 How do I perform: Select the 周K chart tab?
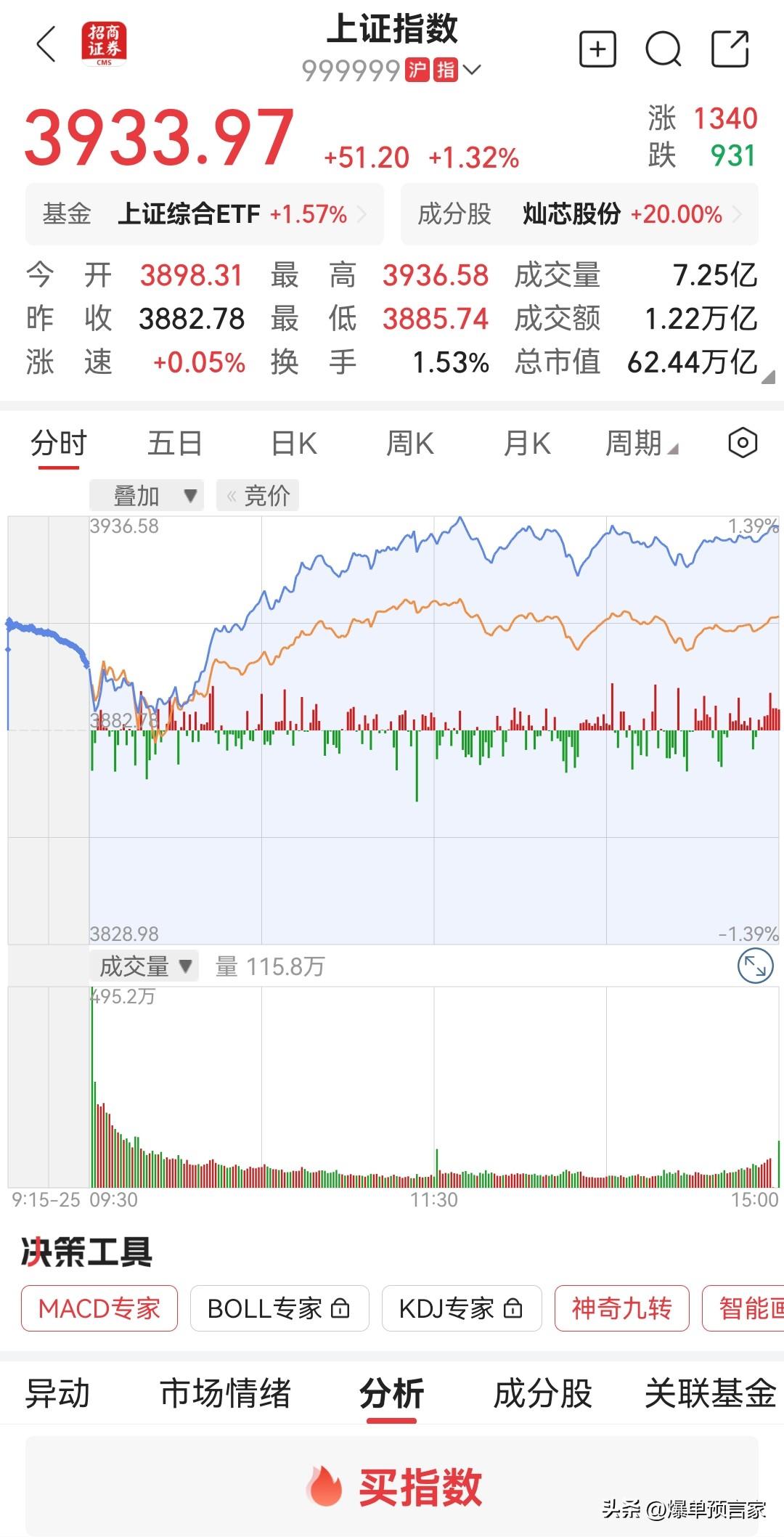[x=409, y=443]
